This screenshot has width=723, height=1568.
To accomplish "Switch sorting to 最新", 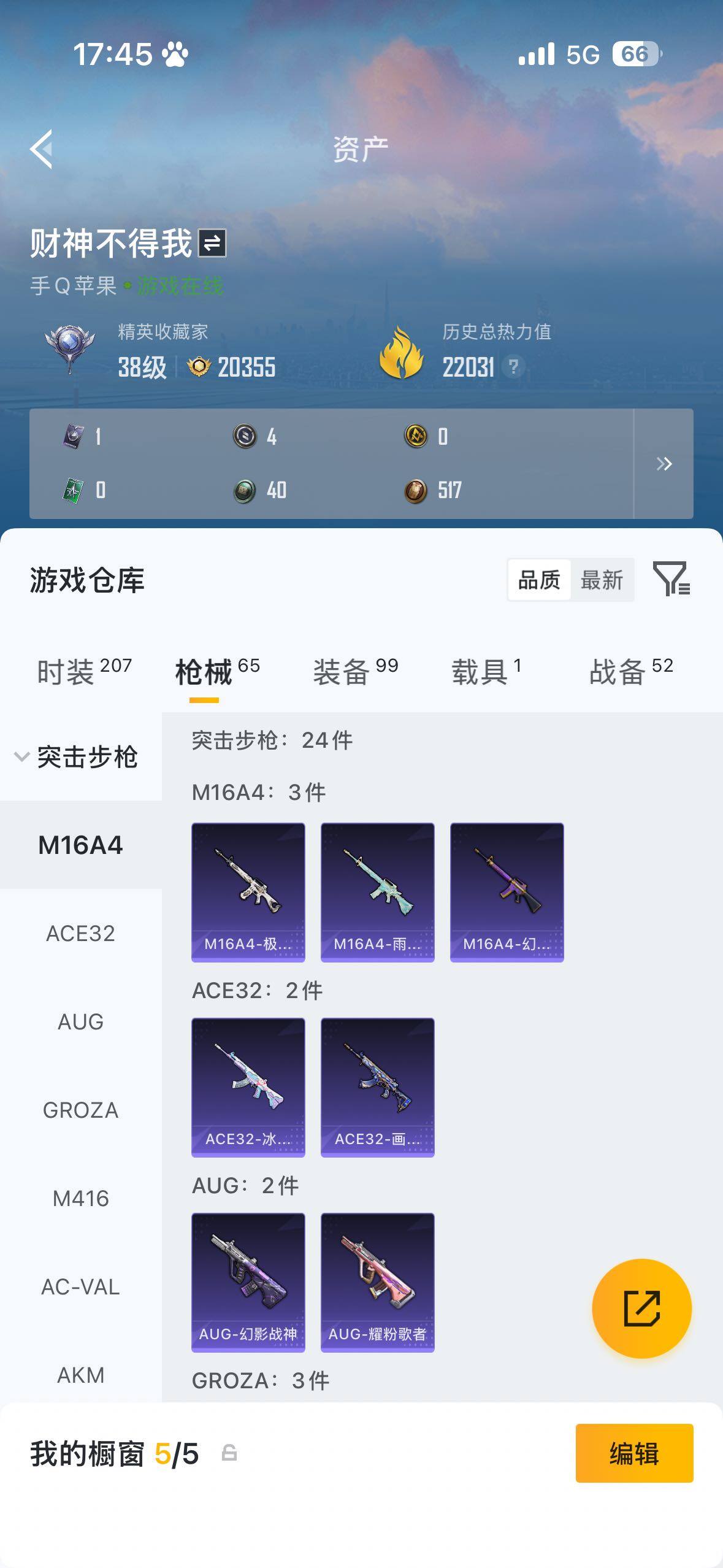I will 603,580.
